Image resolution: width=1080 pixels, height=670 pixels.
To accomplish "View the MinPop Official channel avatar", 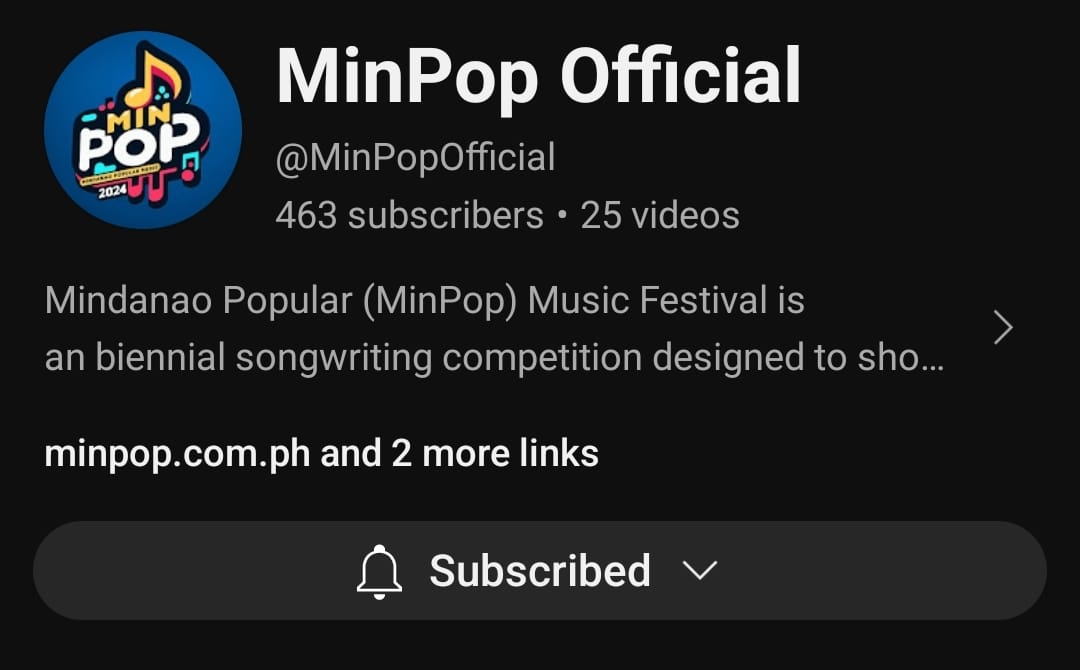I will pos(143,130).
